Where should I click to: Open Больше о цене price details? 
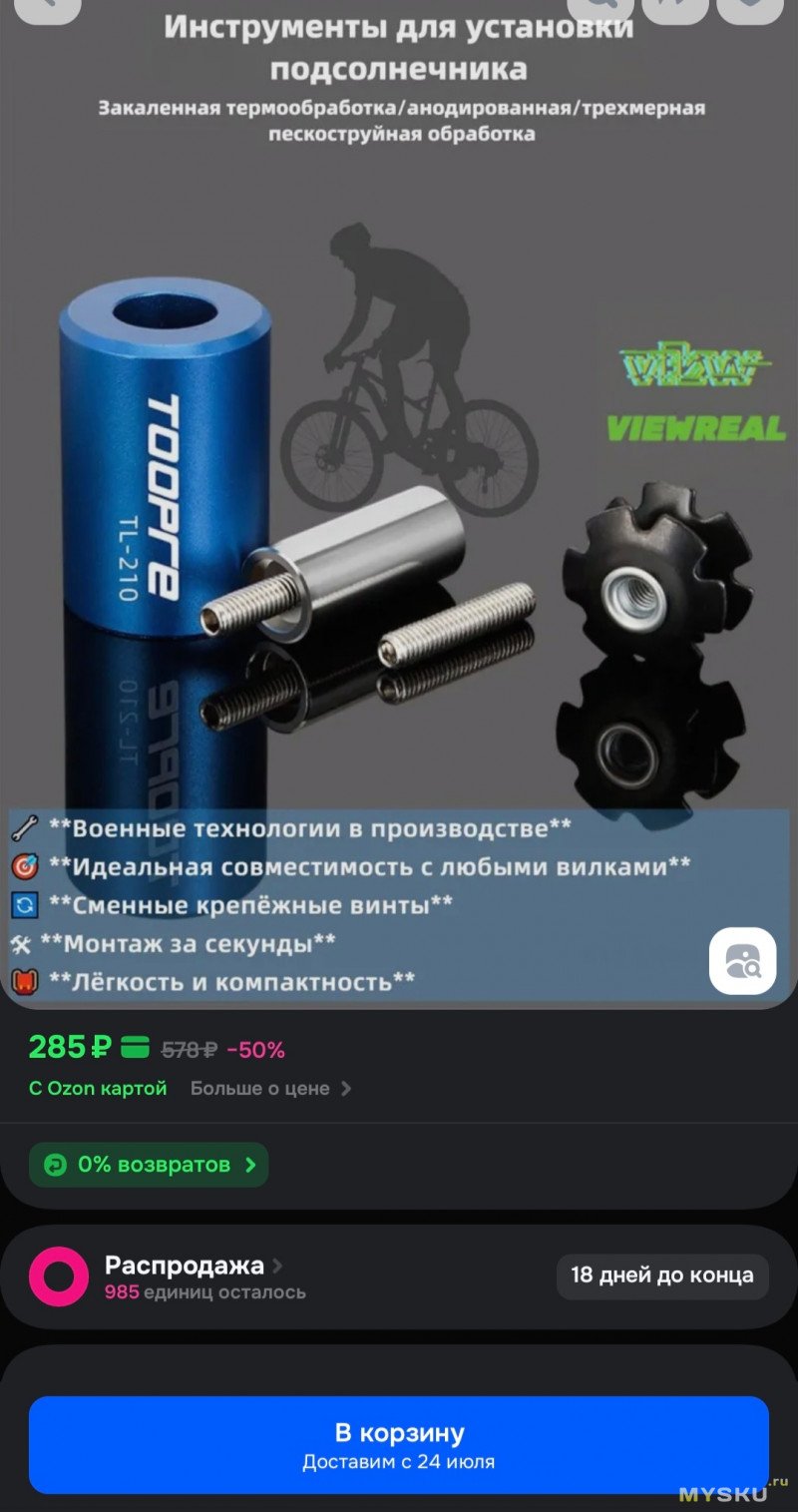pyautogui.click(x=270, y=1089)
